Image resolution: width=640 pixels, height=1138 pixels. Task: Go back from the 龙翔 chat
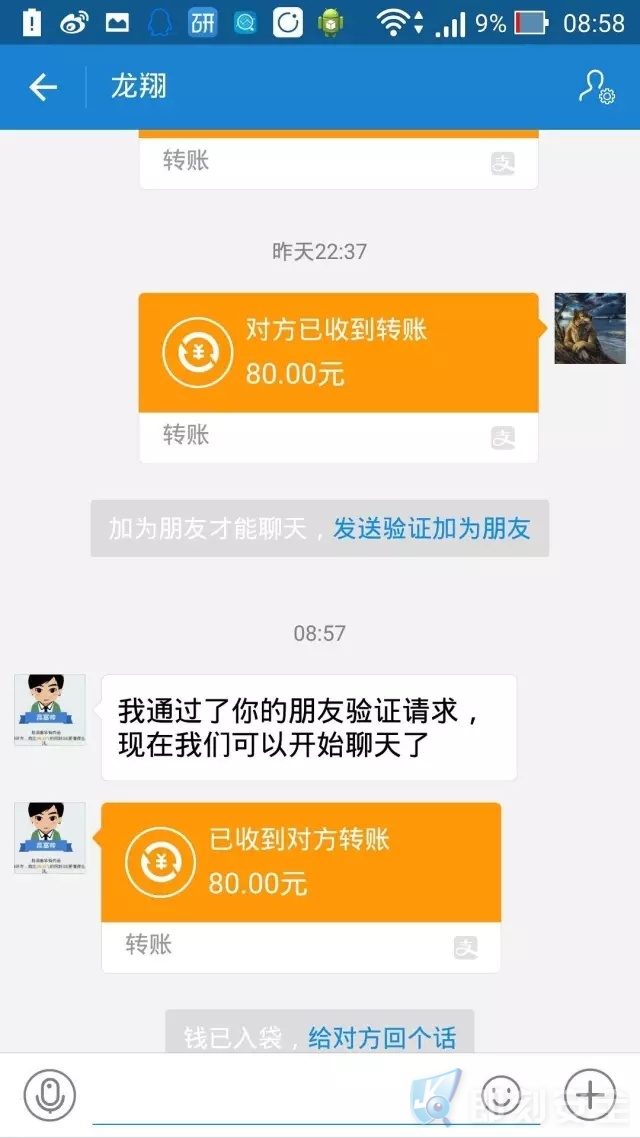click(43, 87)
